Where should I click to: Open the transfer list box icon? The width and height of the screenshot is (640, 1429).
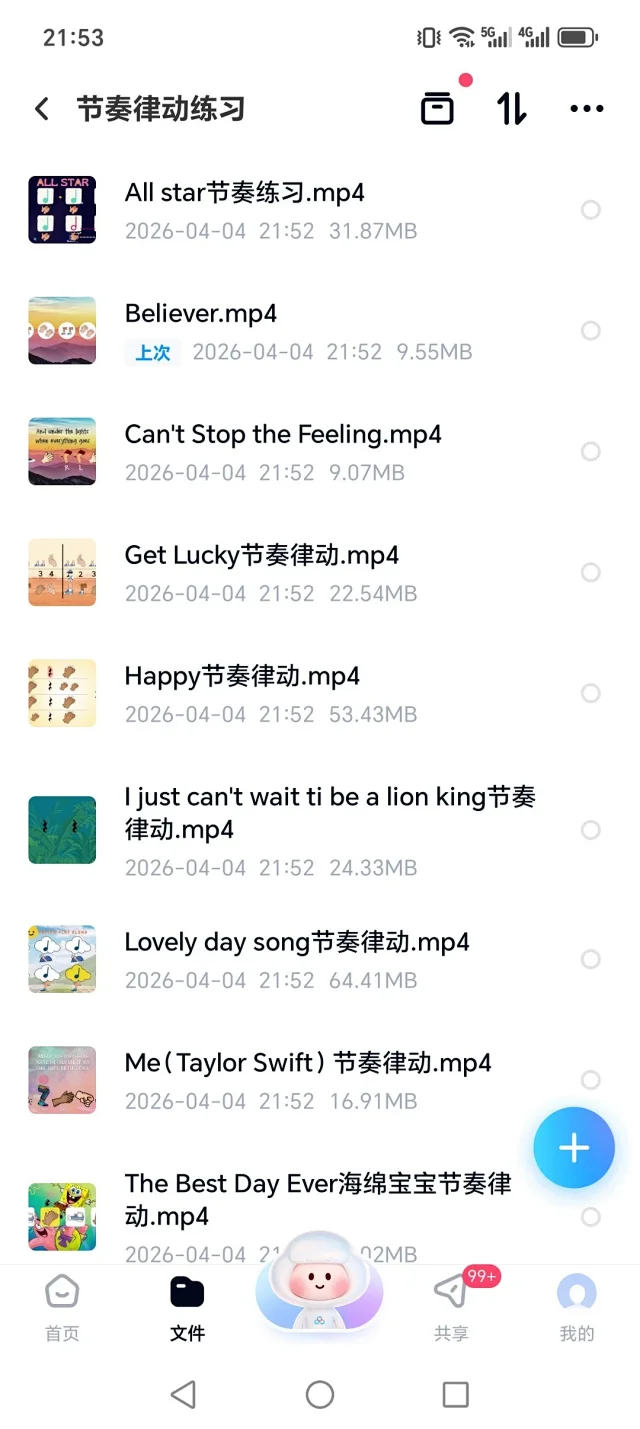point(437,108)
